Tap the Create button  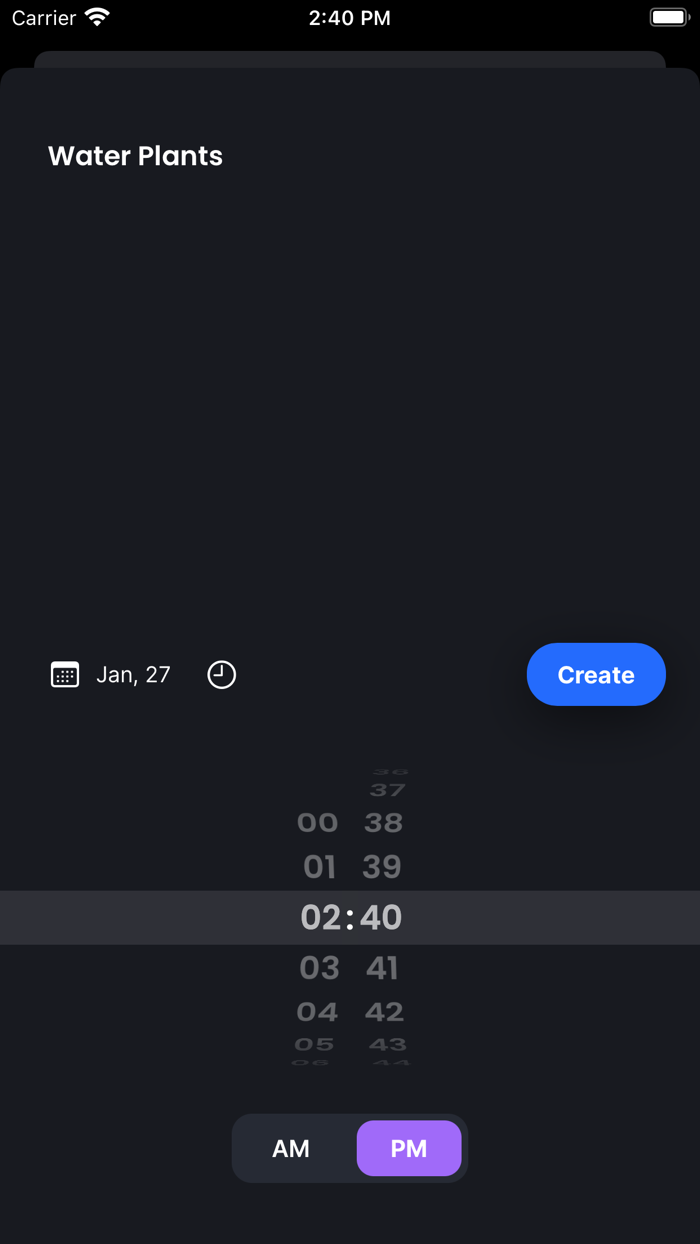(x=596, y=675)
